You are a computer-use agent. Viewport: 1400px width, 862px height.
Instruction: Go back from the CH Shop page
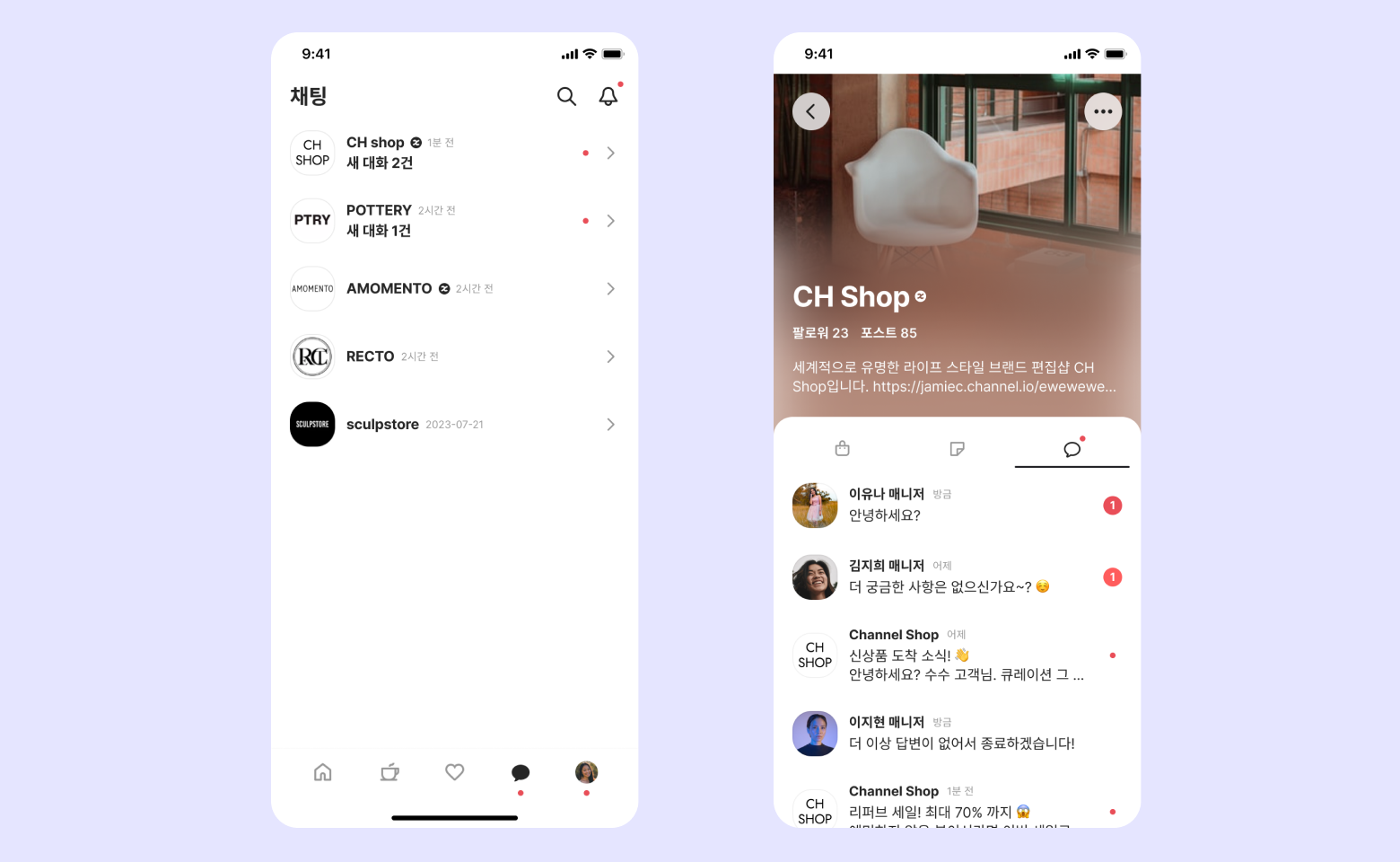(811, 111)
